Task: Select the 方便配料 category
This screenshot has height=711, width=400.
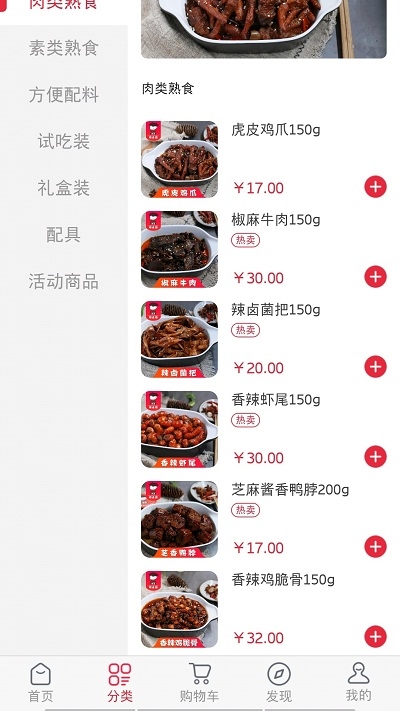Action: pyautogui.click(x=63, y=95)
